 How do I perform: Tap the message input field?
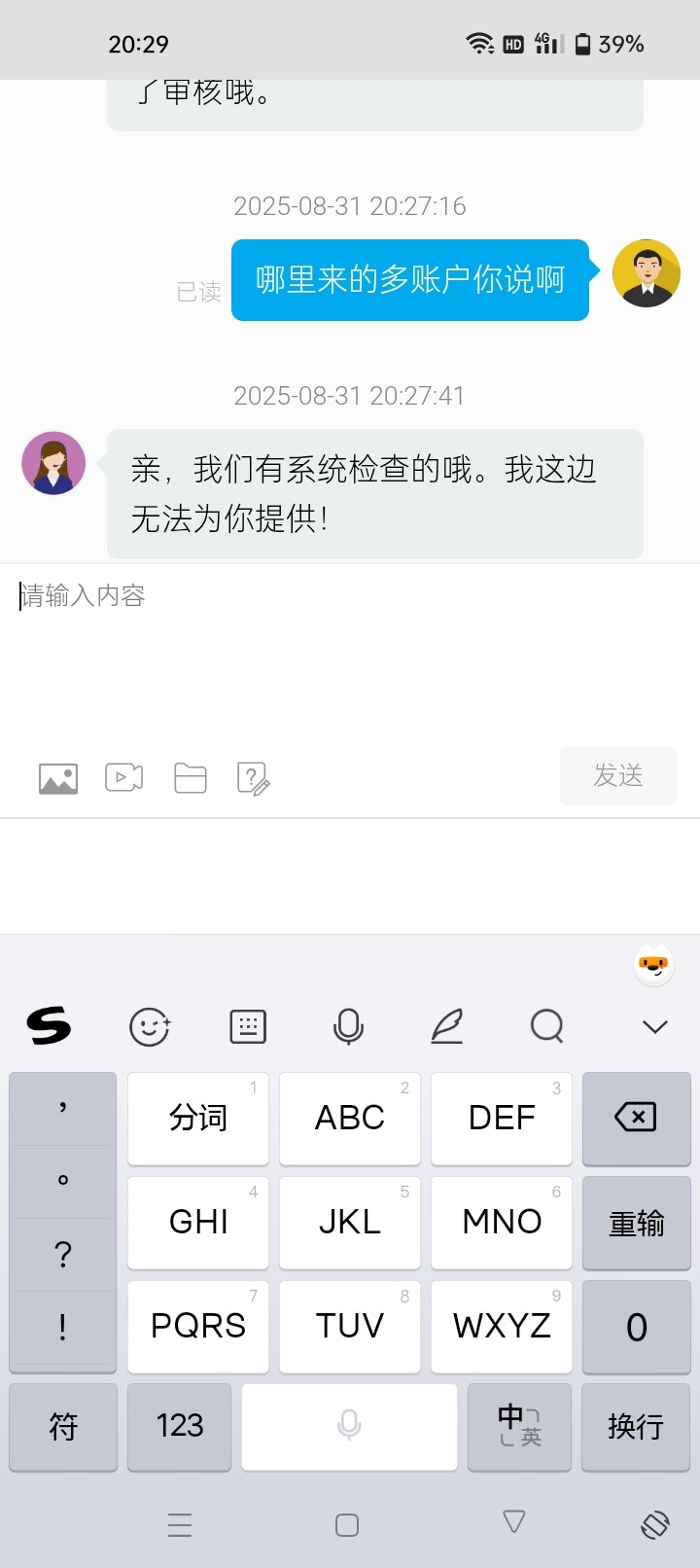[350, 642]
